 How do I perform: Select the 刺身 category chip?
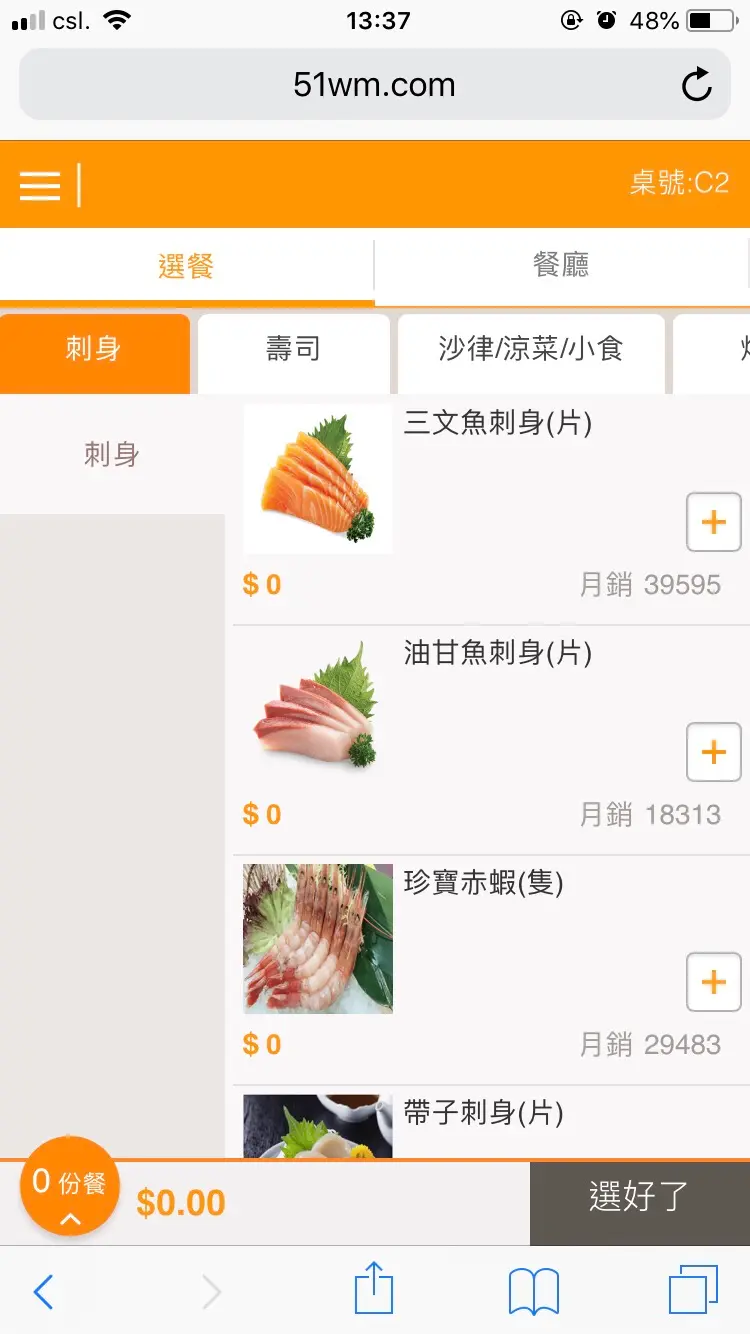coord(94,349)
